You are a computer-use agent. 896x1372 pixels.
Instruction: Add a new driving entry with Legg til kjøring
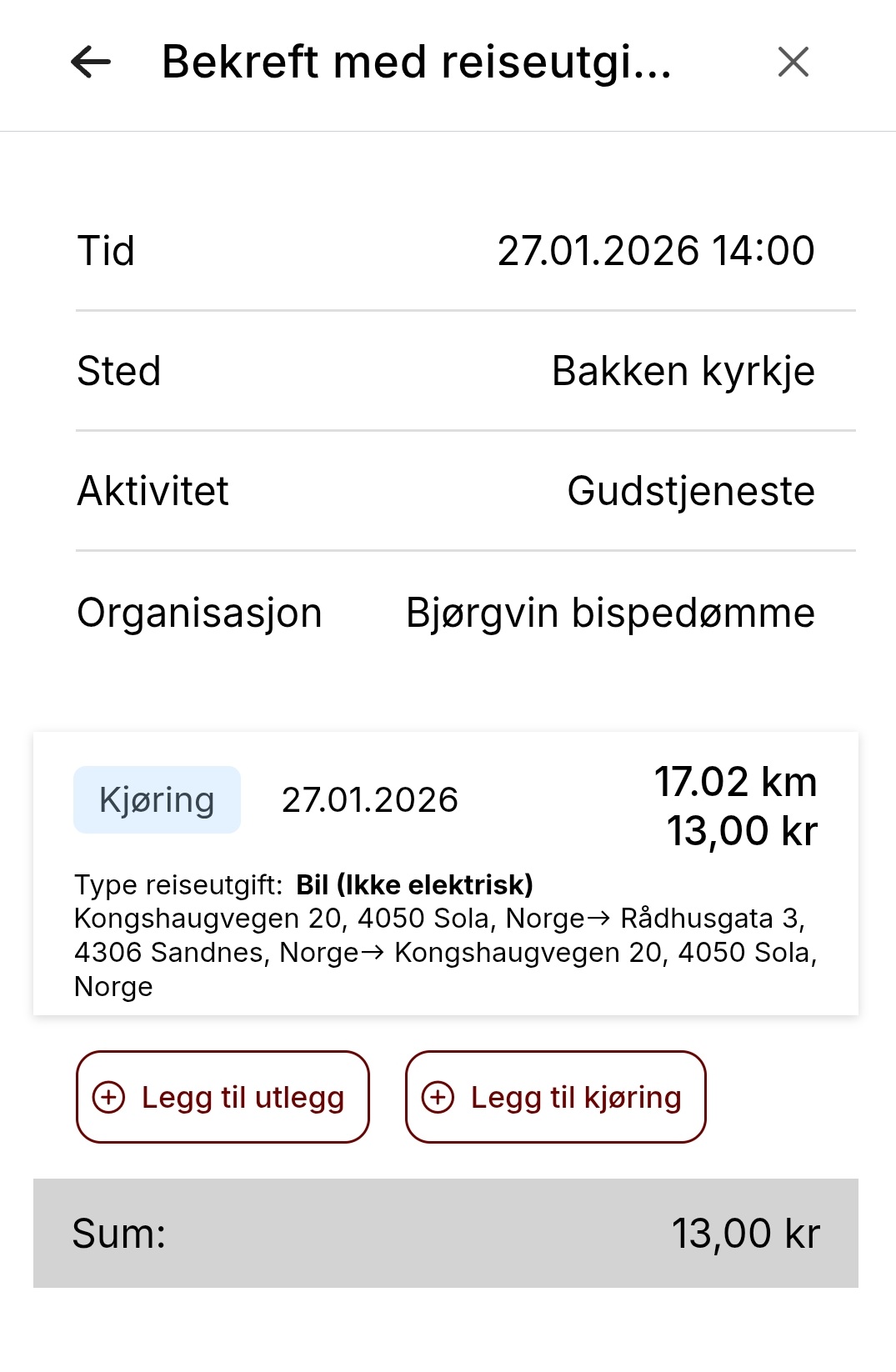pos(555,1097)
